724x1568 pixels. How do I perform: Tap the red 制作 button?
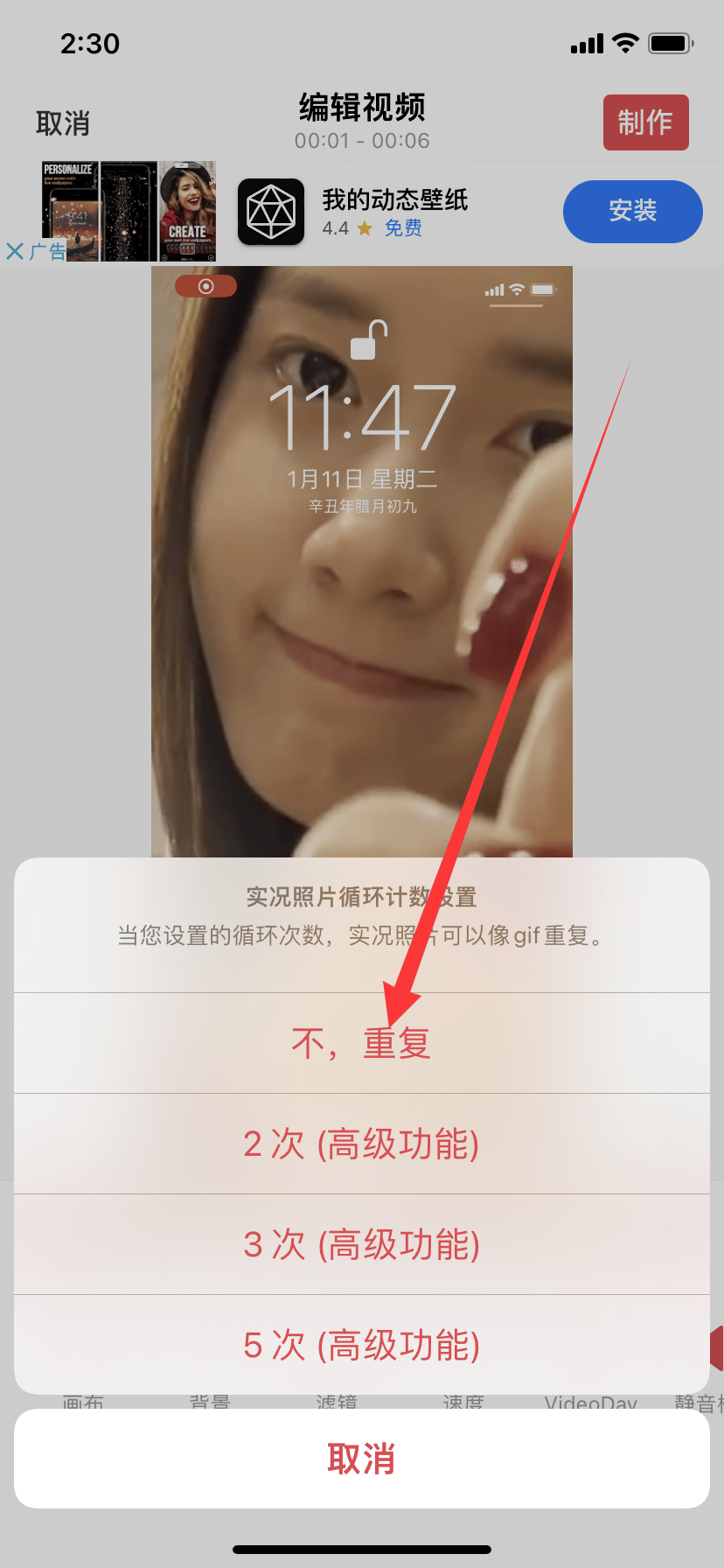tap(645, 122)
